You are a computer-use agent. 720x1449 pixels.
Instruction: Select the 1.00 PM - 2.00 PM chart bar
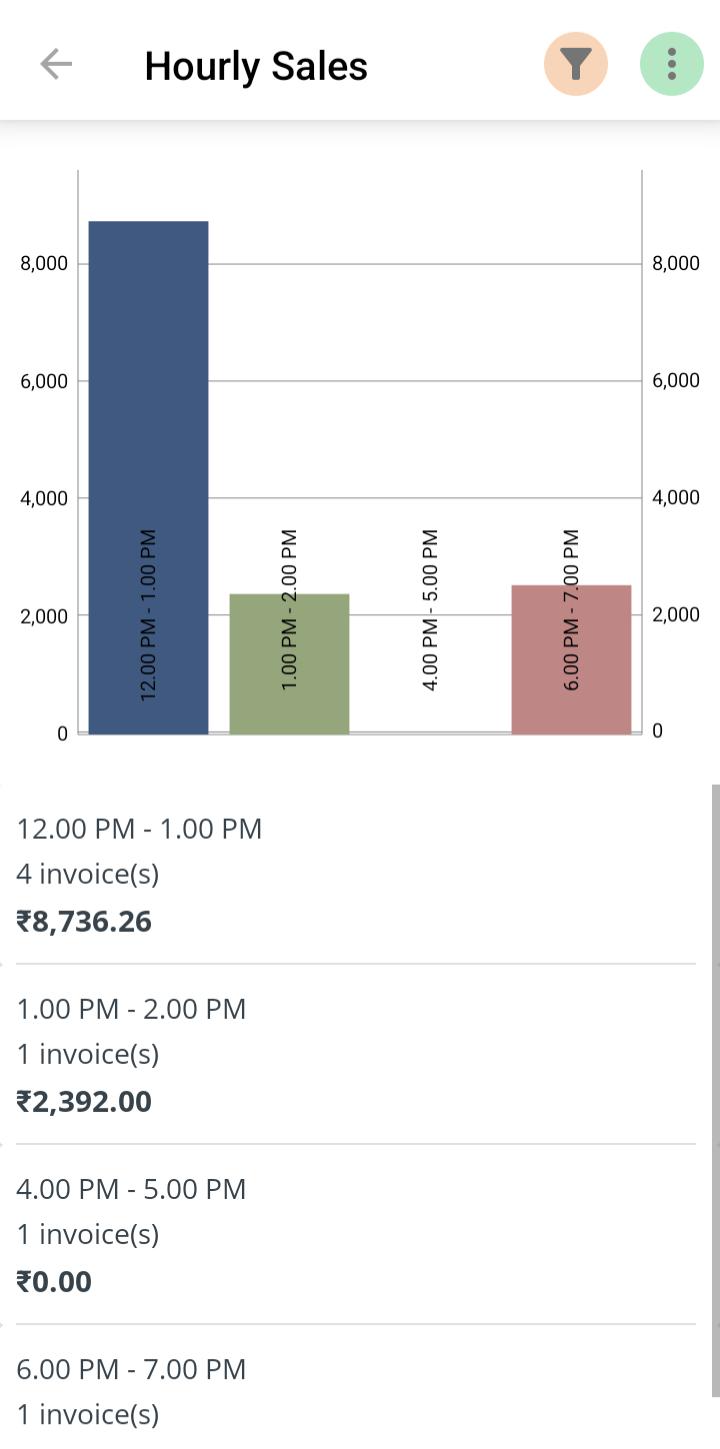289,664
